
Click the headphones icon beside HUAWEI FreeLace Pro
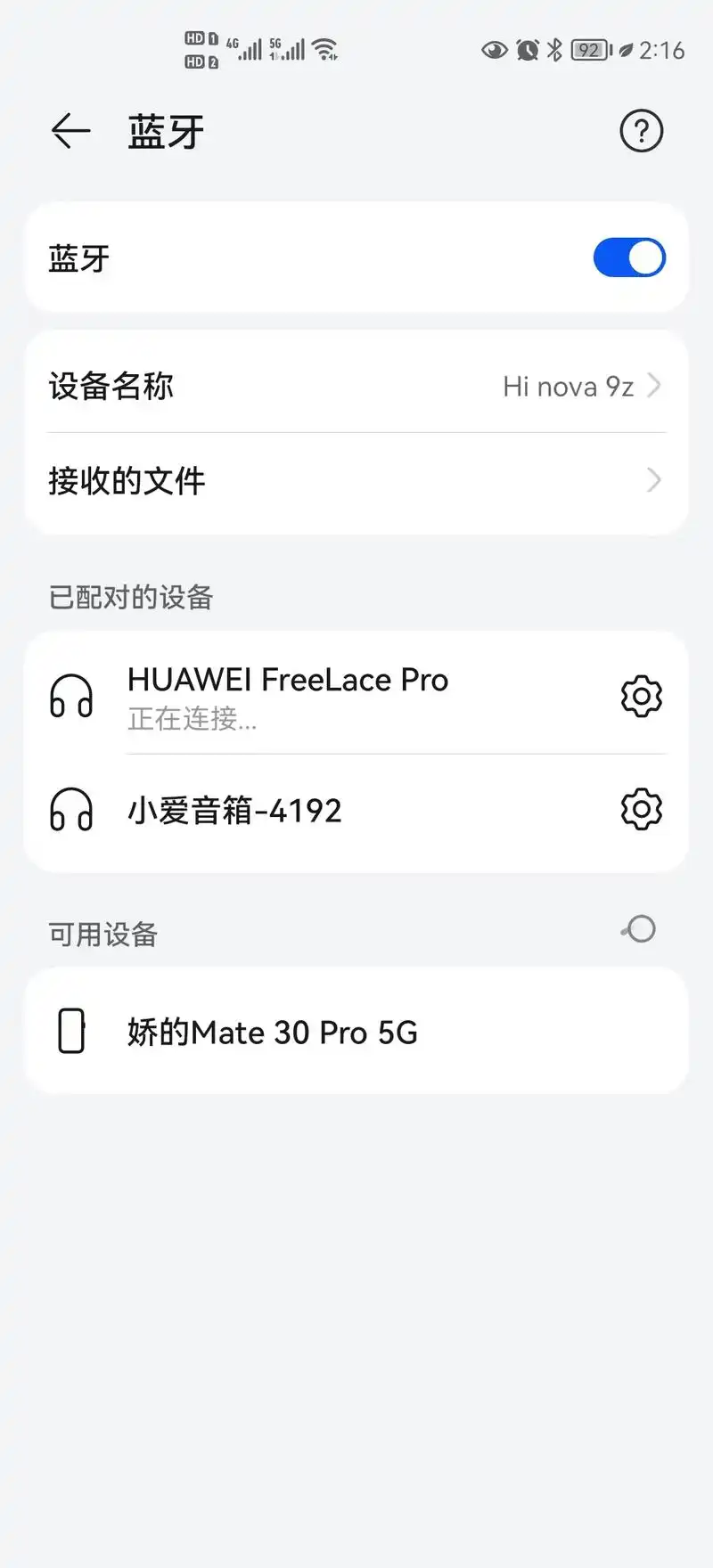click(73, 697)
